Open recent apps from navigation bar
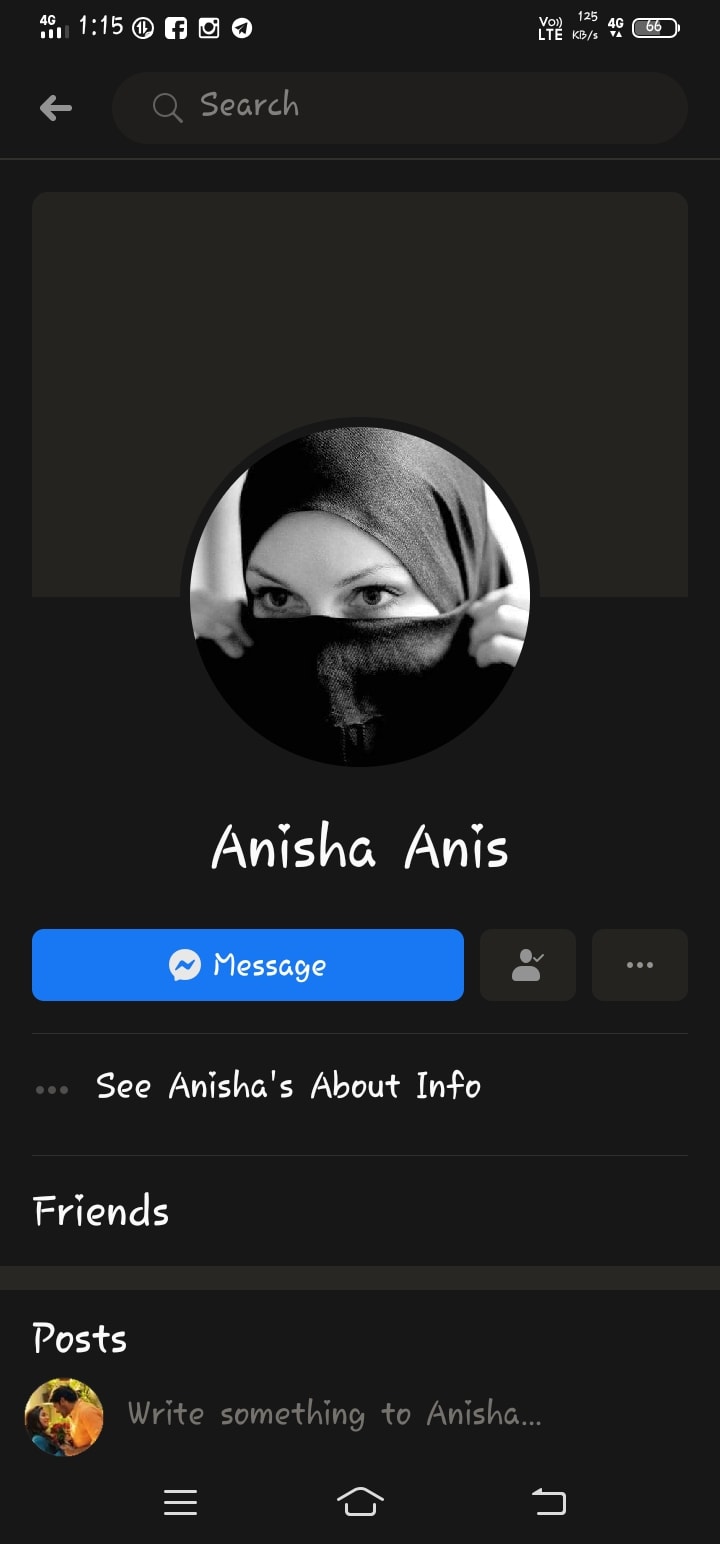Screen dimensions: 720x1544 coord(180,1501)
